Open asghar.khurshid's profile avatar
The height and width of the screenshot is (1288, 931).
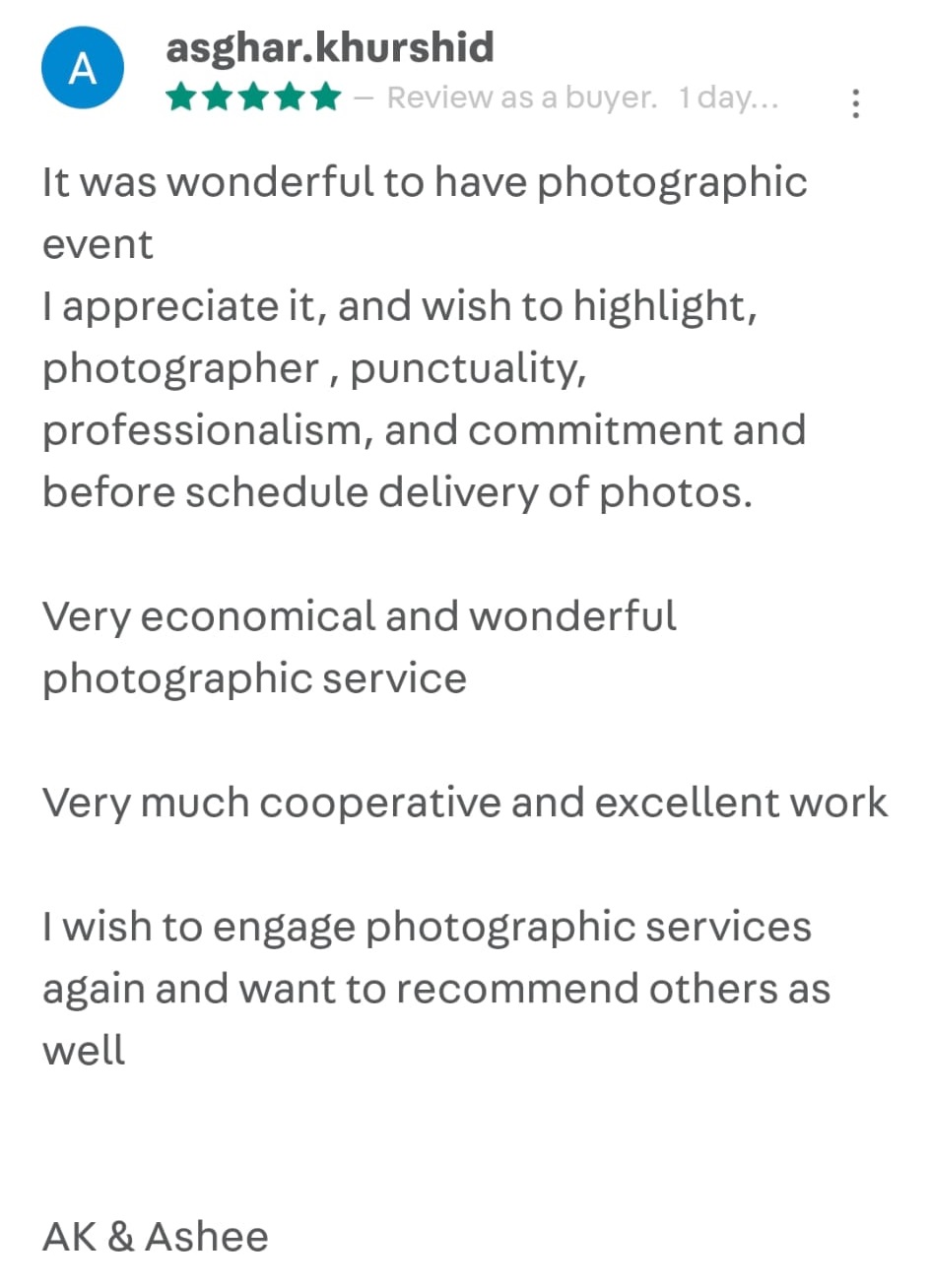click(x=83, y=68)
